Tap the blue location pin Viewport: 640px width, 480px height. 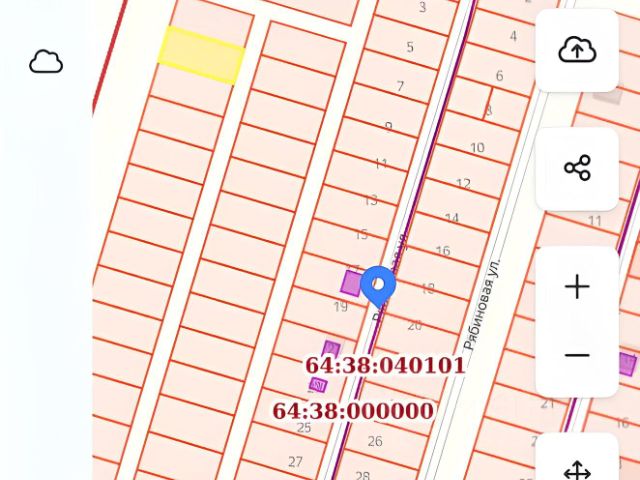click(x=378, y=284)
